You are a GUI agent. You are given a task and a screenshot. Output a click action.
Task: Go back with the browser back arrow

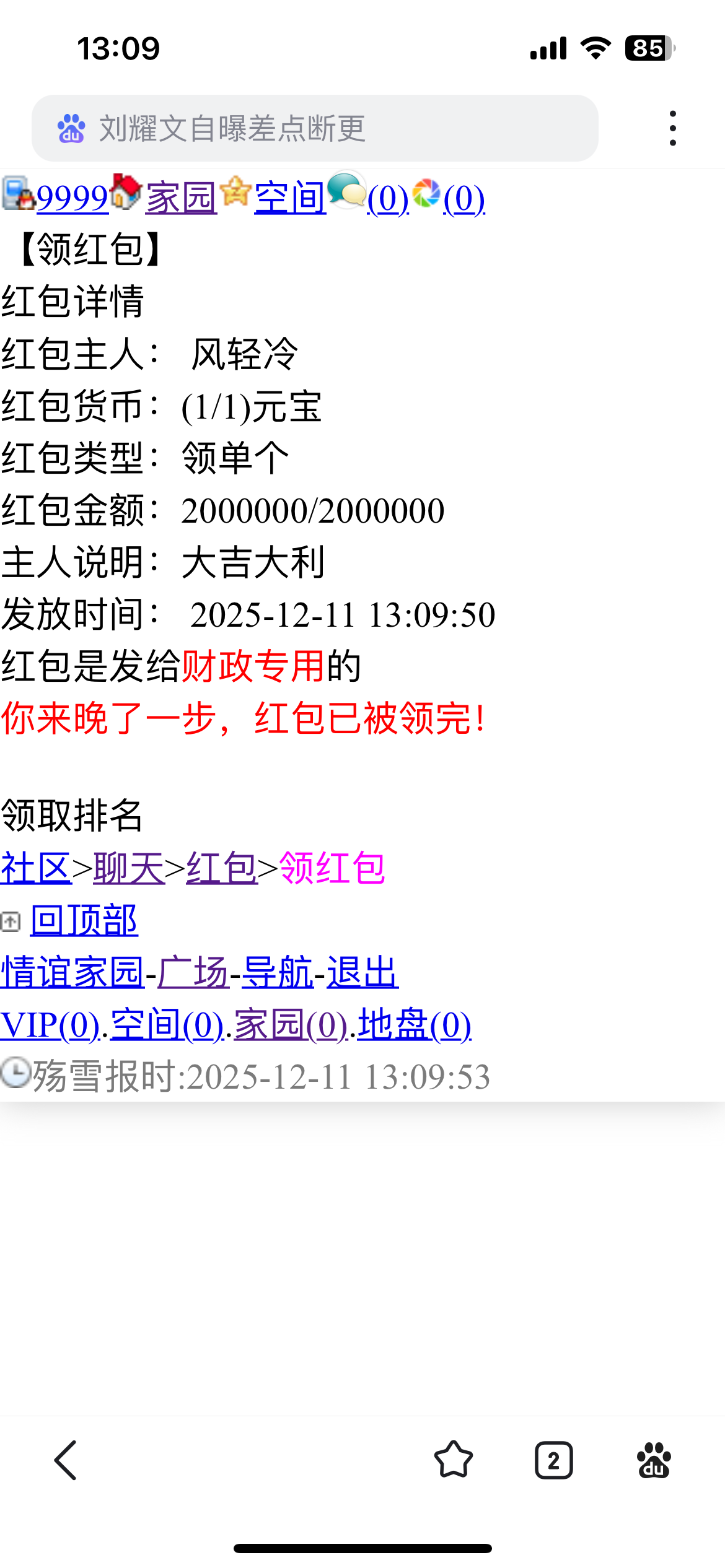click(66, 1460)
